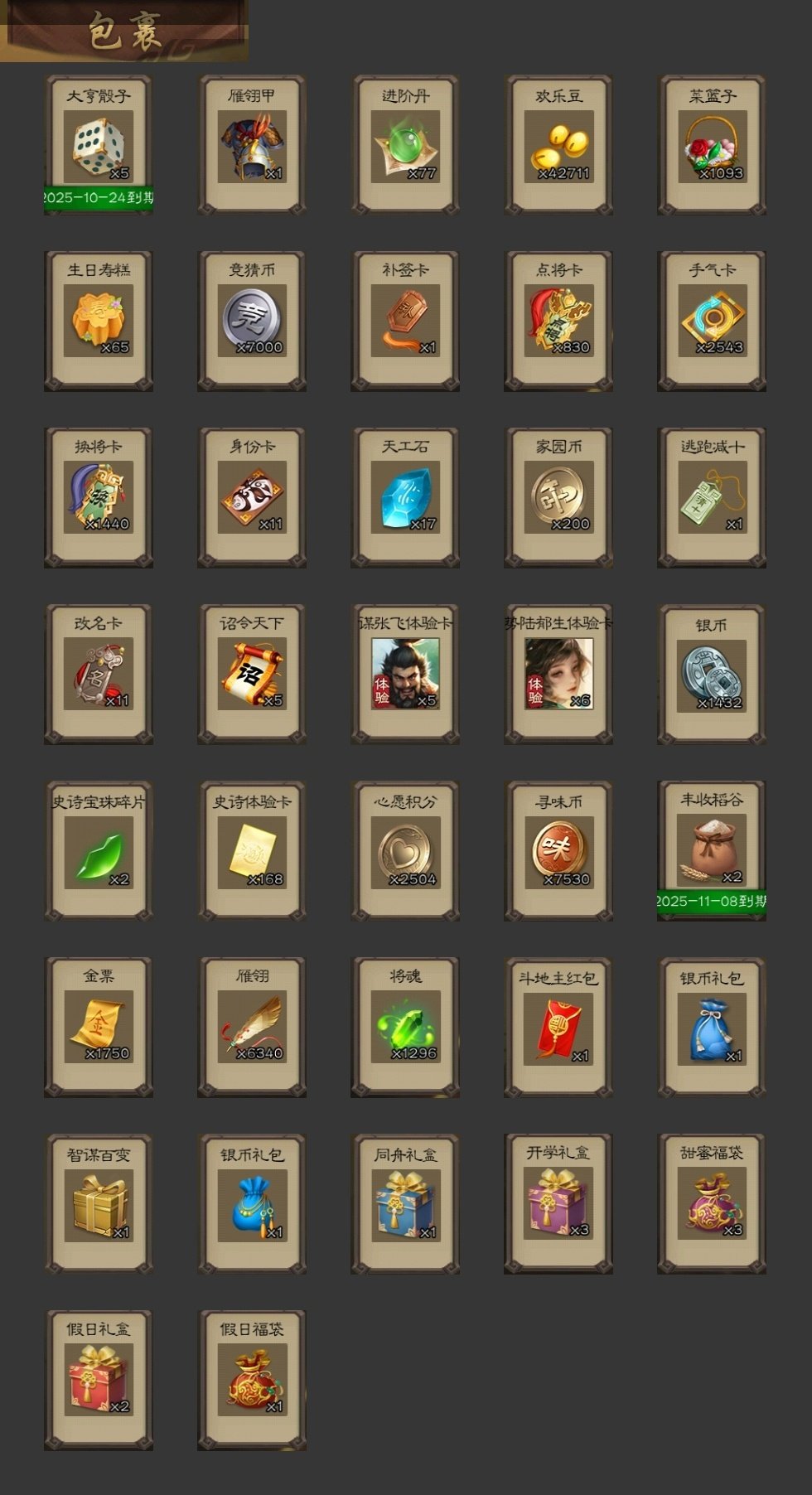The image size is (812, 1495).
Task: Select the 菜篮子 basket item
Action: (x=712, y=146)
